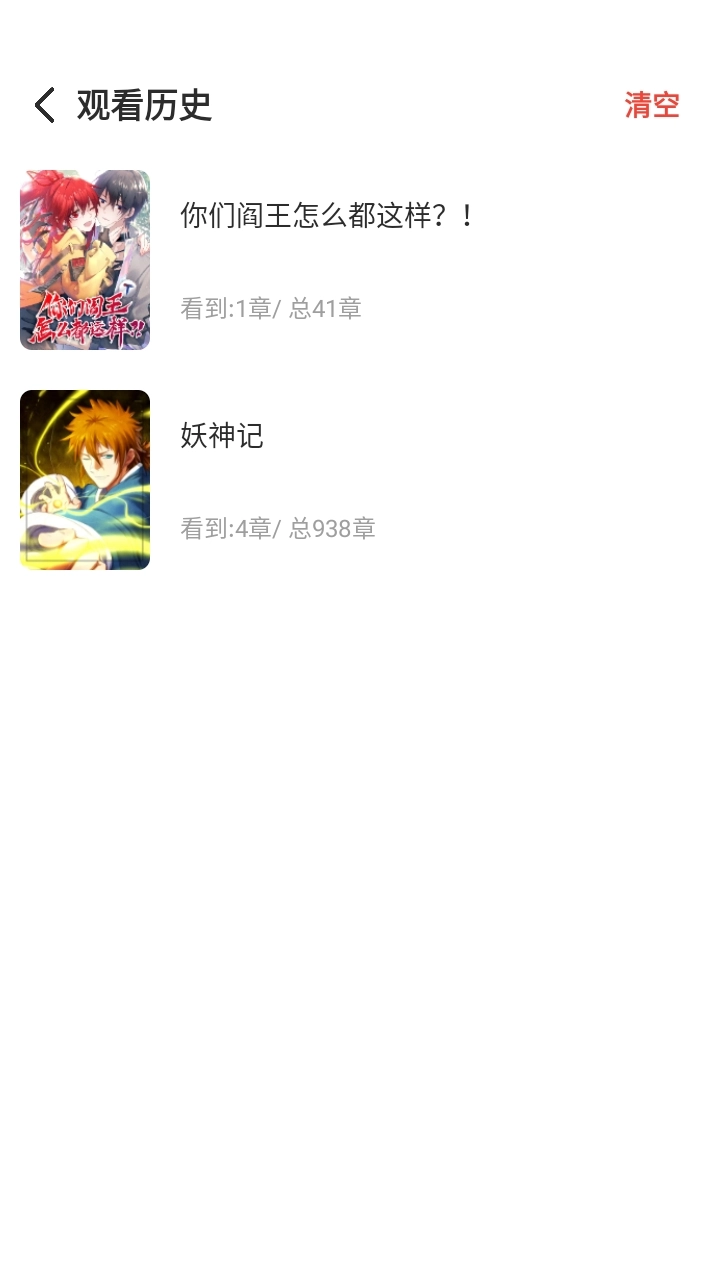Go back from 观看历史 page

click(44, 105)
